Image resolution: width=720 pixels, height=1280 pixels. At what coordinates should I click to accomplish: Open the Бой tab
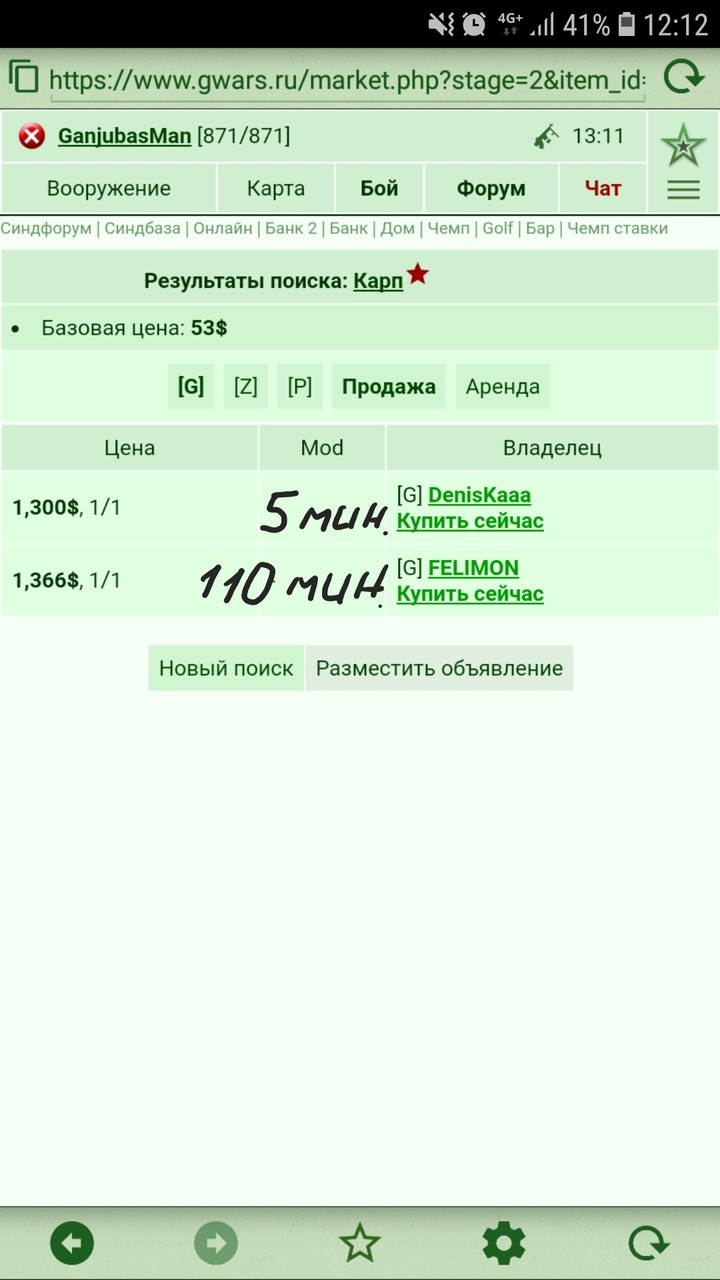[379, 188]
